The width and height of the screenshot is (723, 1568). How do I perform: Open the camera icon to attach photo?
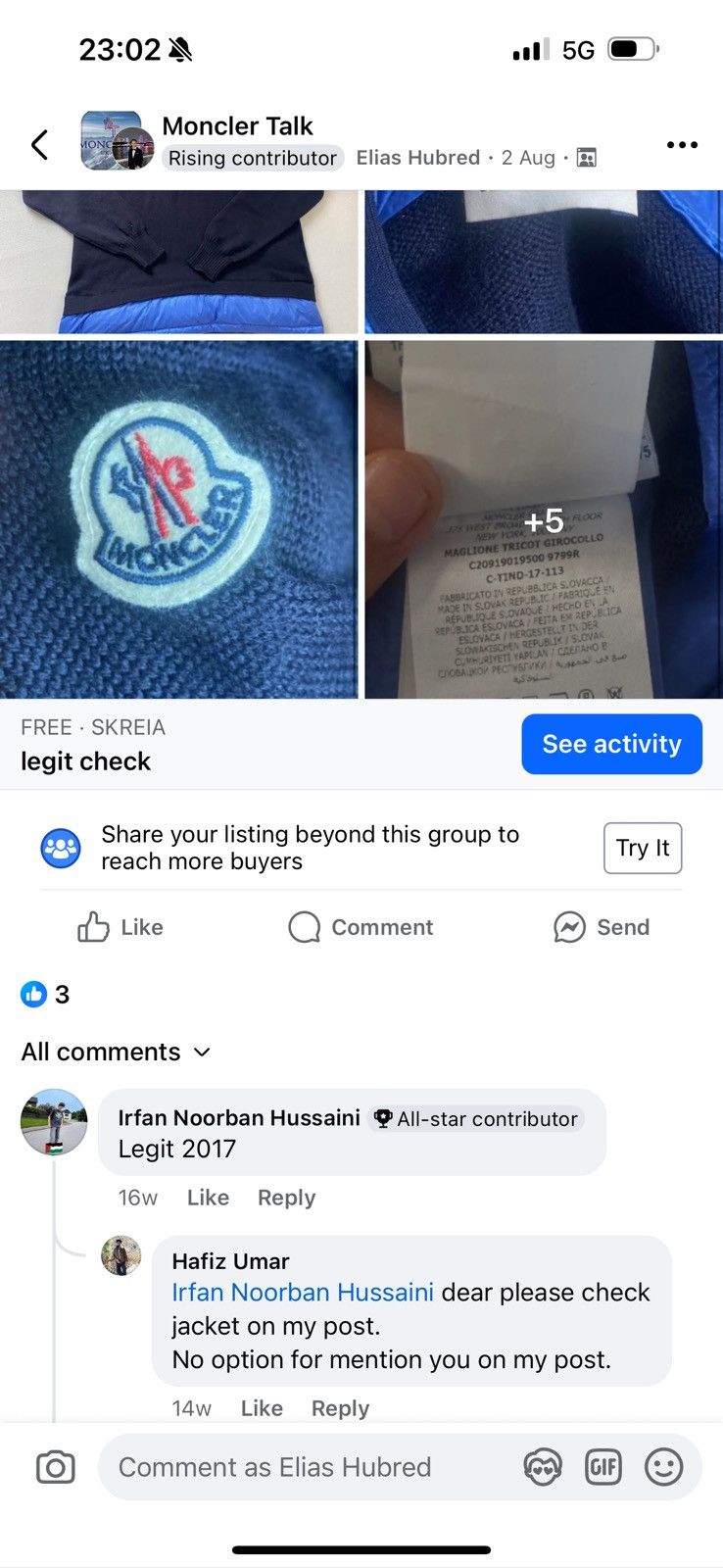pyautogui.click(x=55, y=1467)
